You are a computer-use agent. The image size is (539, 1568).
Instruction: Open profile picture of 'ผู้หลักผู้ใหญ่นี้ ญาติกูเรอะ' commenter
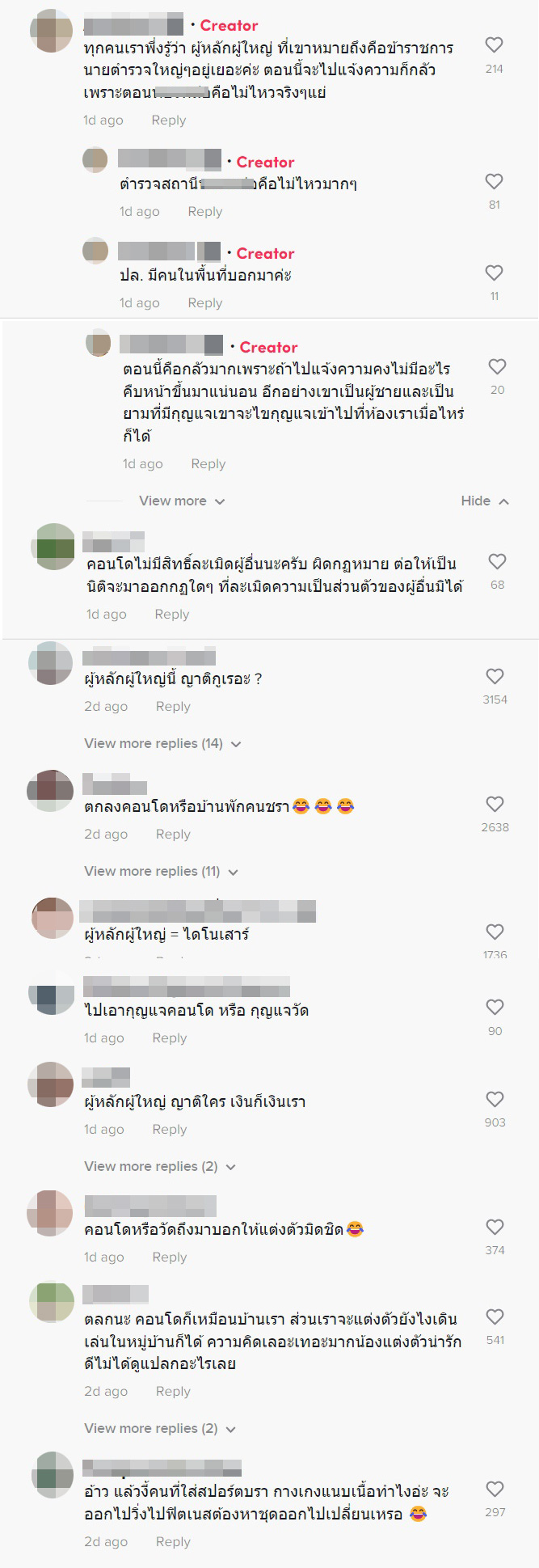[x=51, y=664]
